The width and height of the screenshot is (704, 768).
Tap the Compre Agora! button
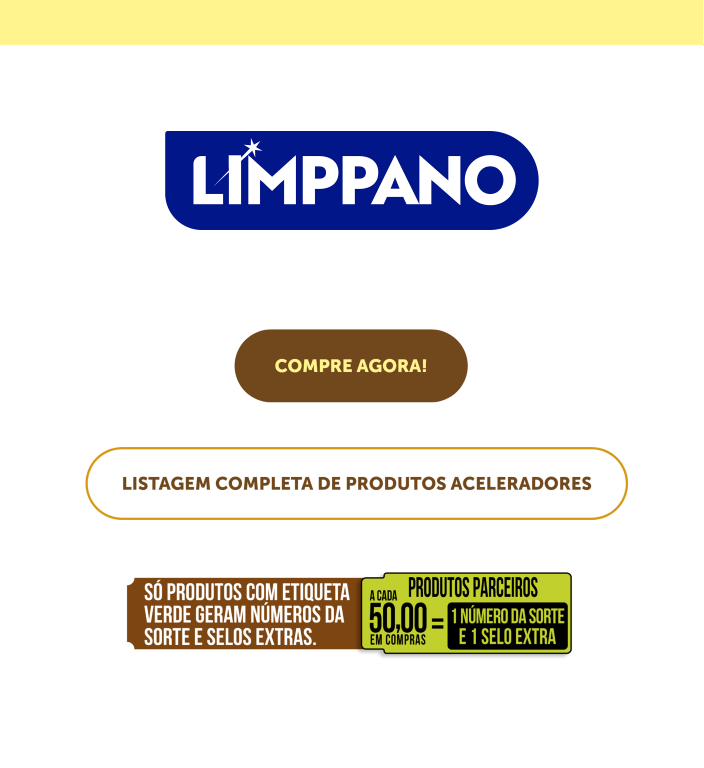click(351, 366)
